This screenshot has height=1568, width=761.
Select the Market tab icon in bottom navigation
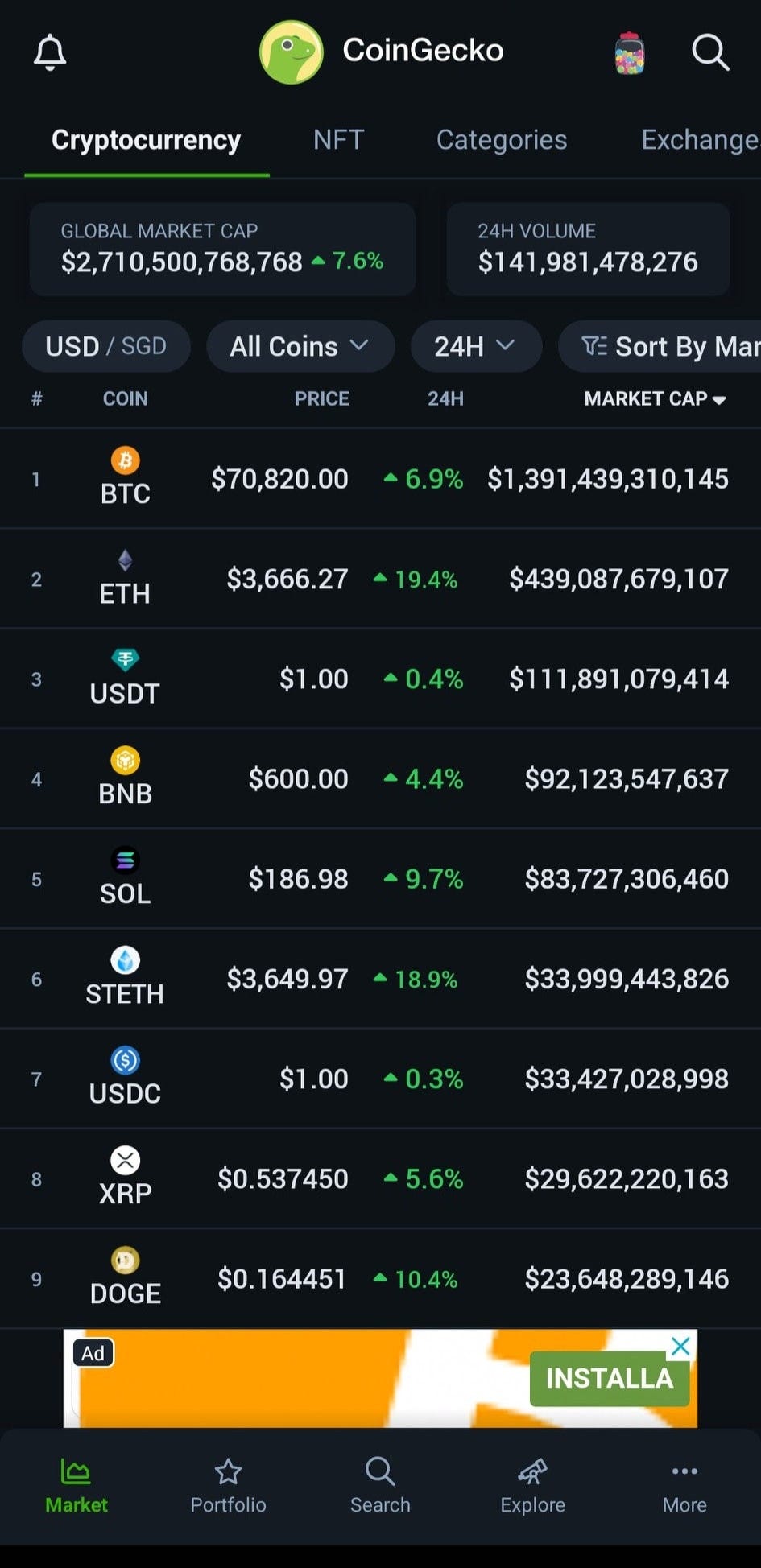point(76,1485)
